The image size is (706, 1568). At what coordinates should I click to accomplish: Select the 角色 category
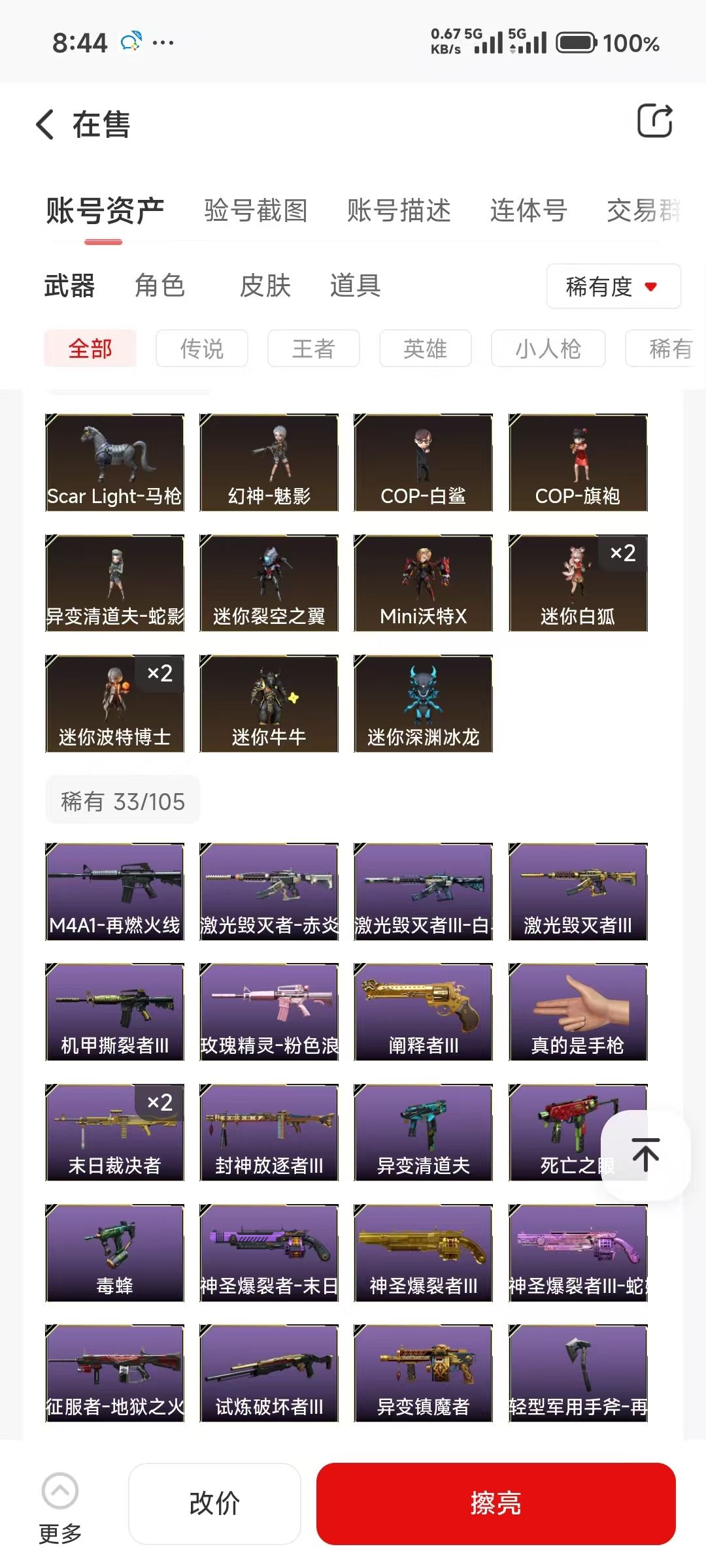tap(160, 286)
